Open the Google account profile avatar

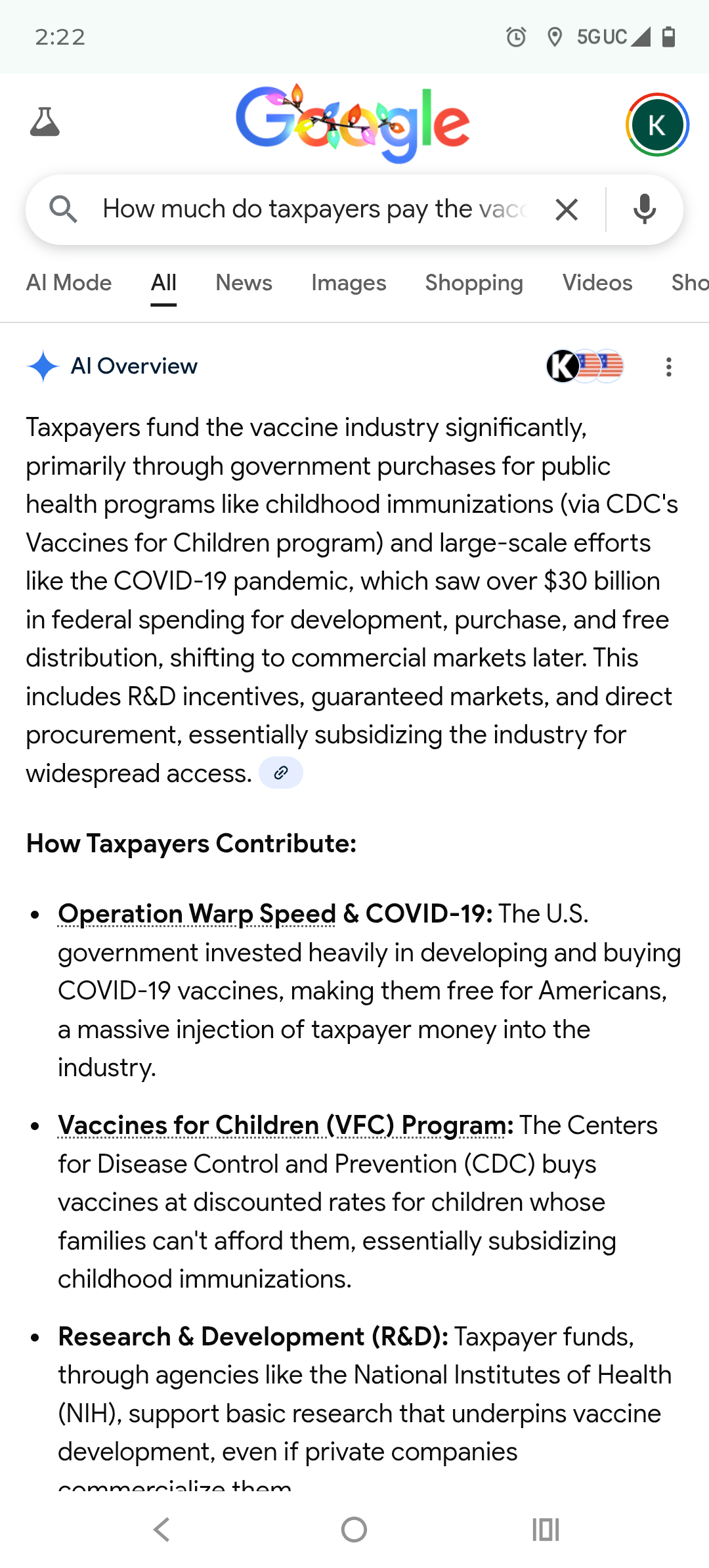coord(656,125)
